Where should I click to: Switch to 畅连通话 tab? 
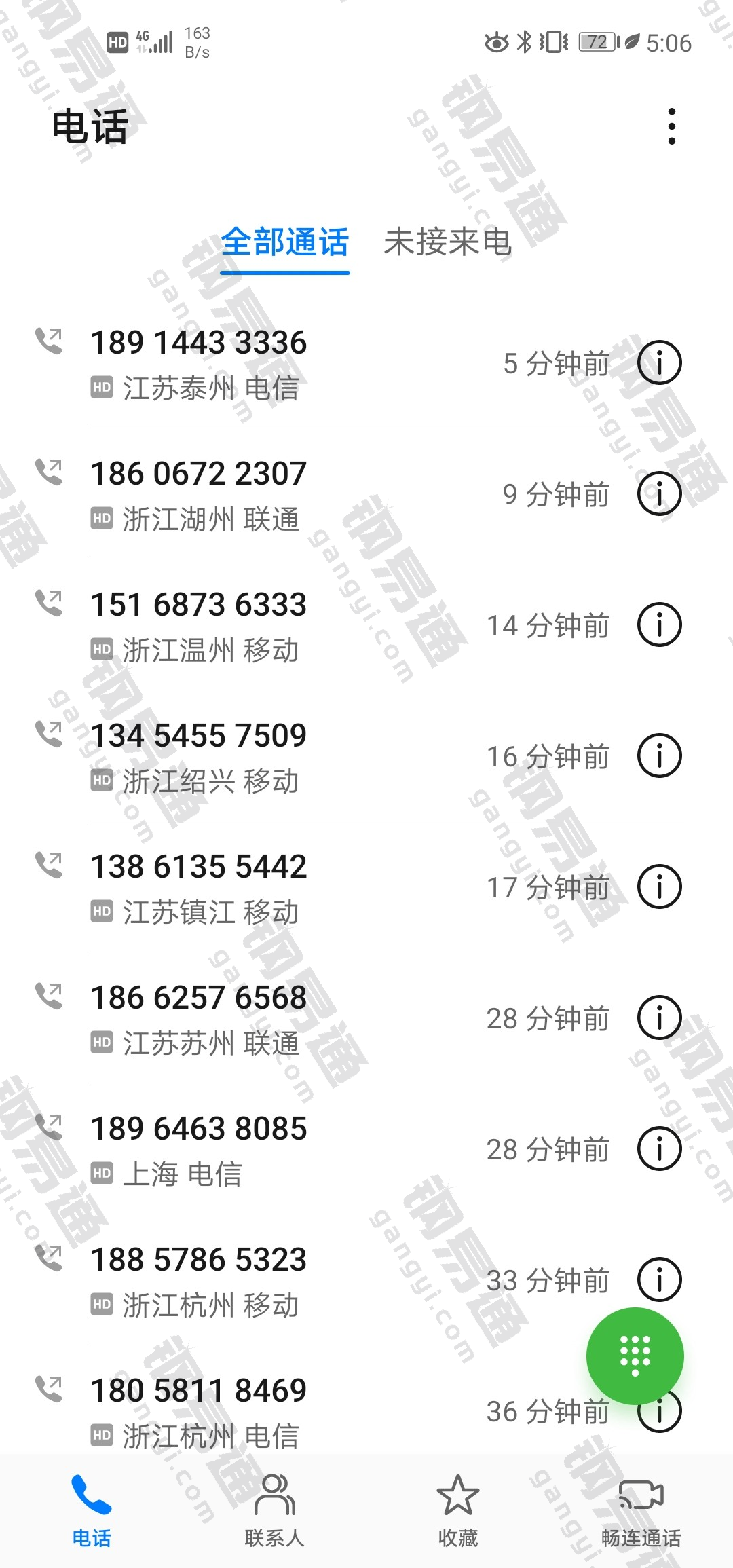(641, 1511)
